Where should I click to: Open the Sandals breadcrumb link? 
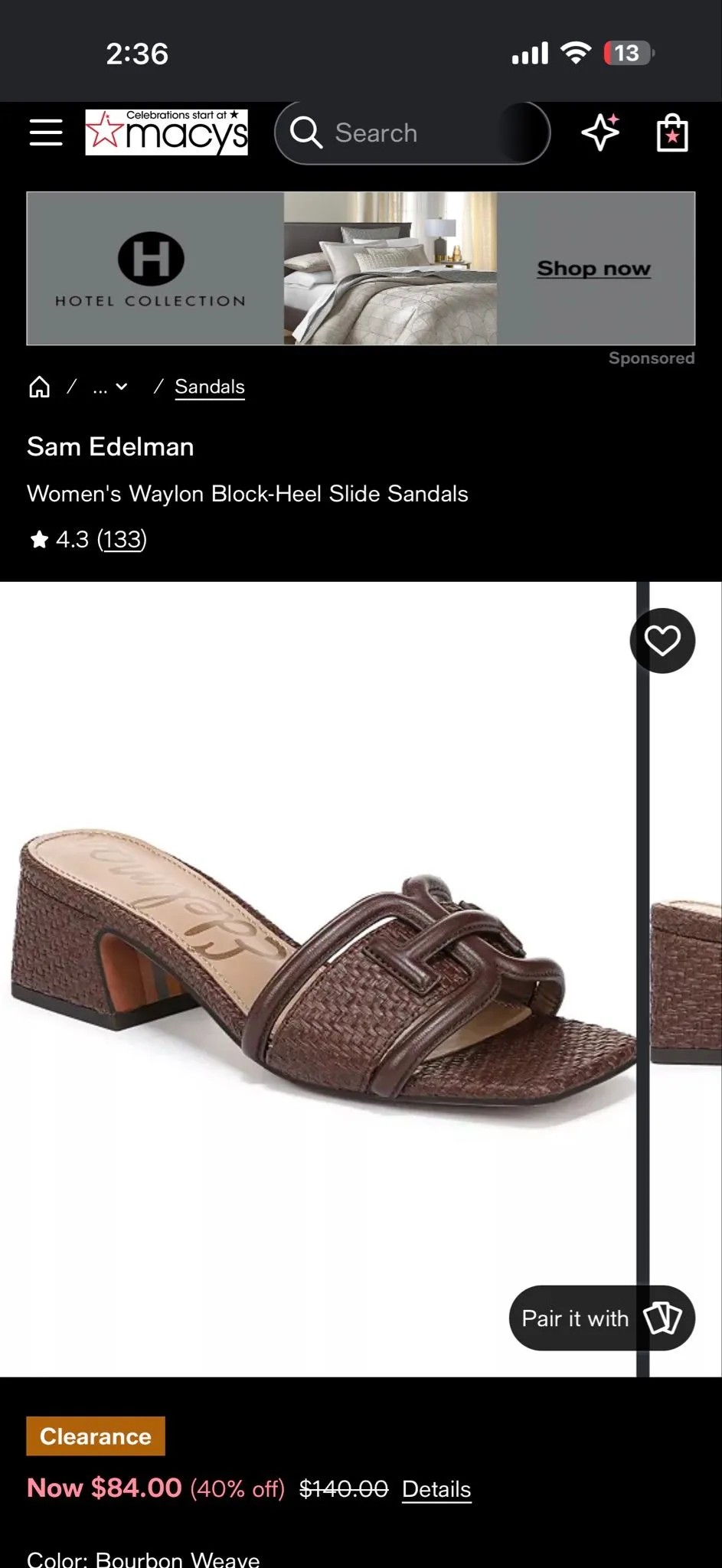[x=210, y=387]
